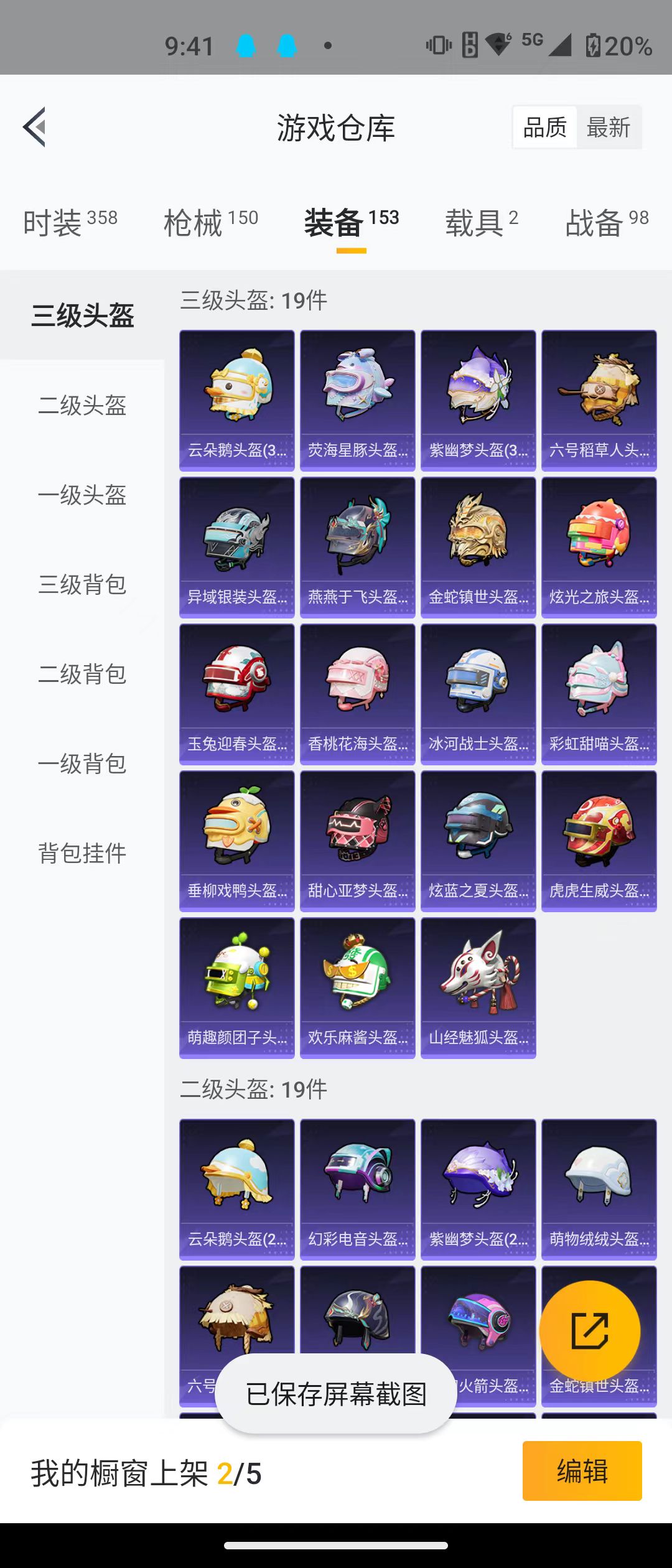Viewport: 672px width, 1568px height.
Task: Open the 云朵鹅头盔(3… item
Action: (x=237, y=400)
